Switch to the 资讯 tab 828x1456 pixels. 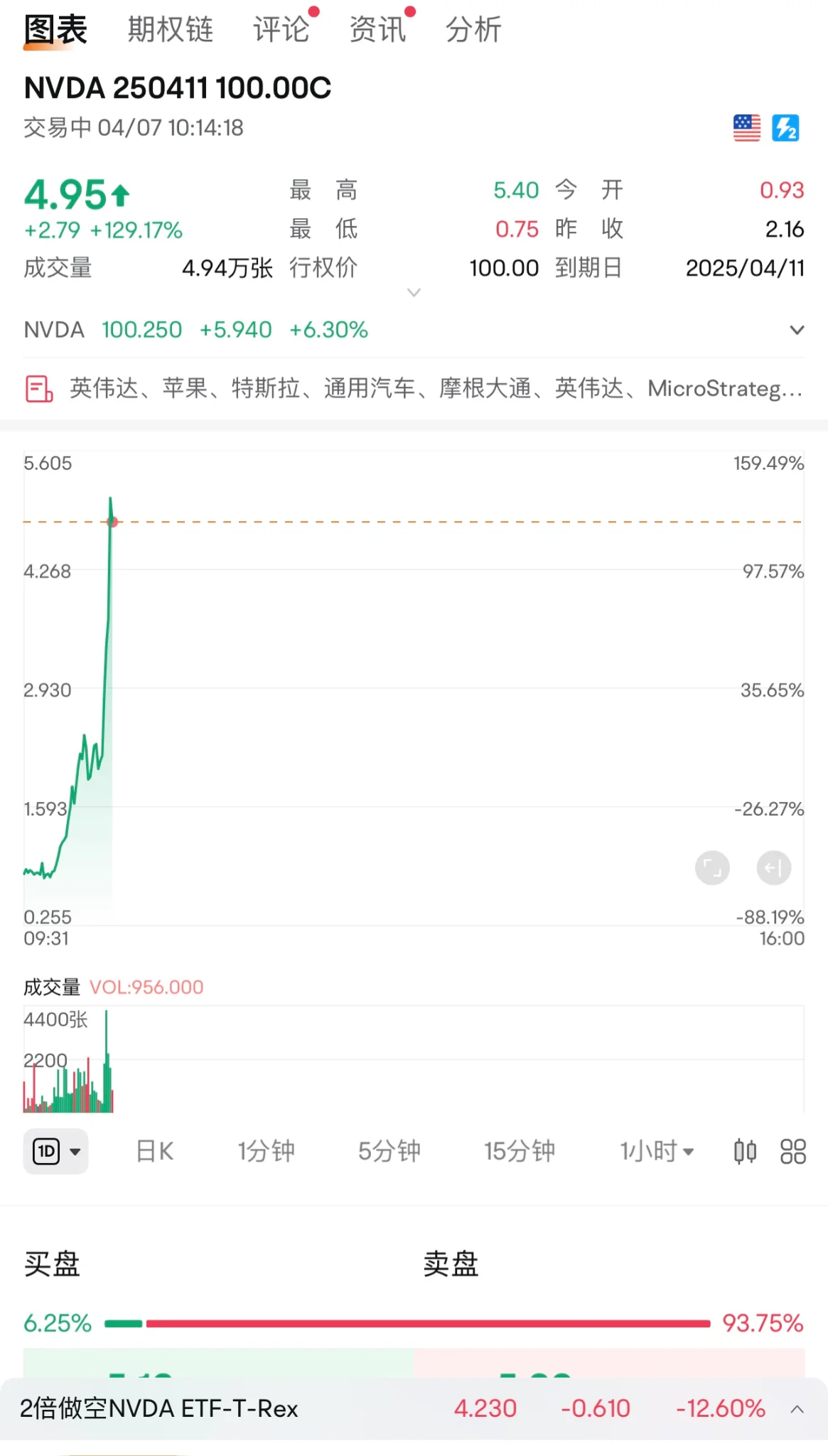coord(377,30)
